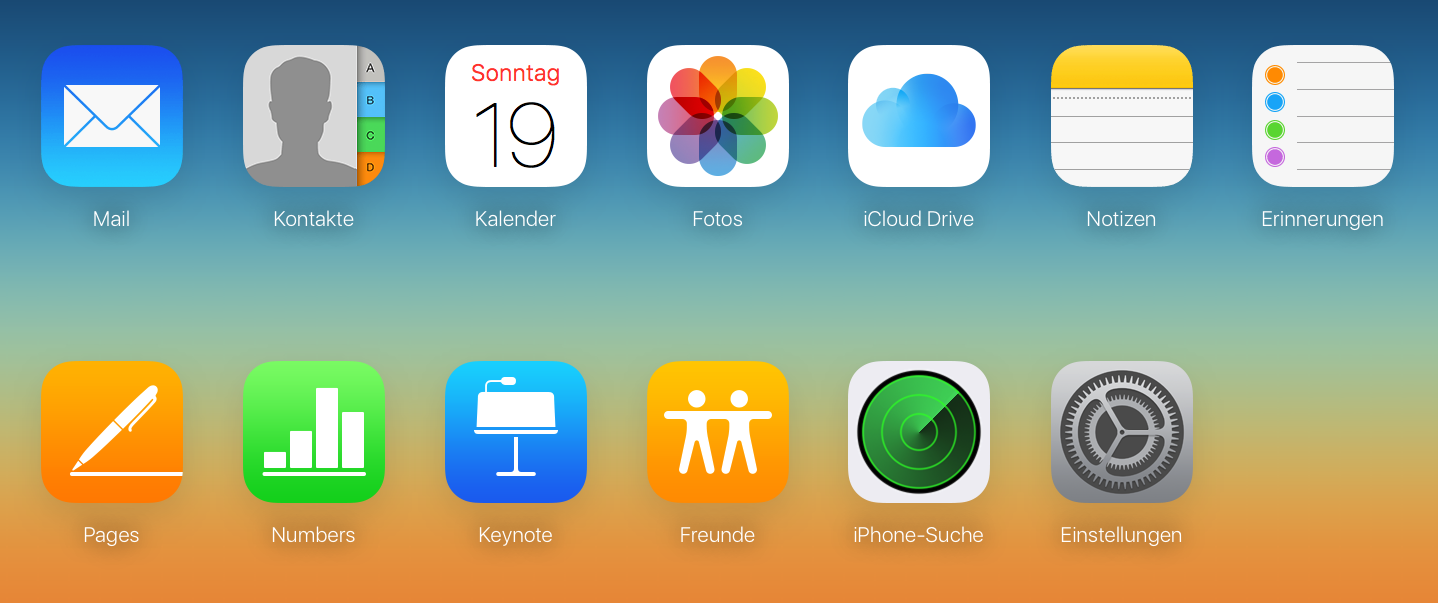The image size is (1438, 603).
Task: Open iCloud Drive
Action: coord(919,116)
